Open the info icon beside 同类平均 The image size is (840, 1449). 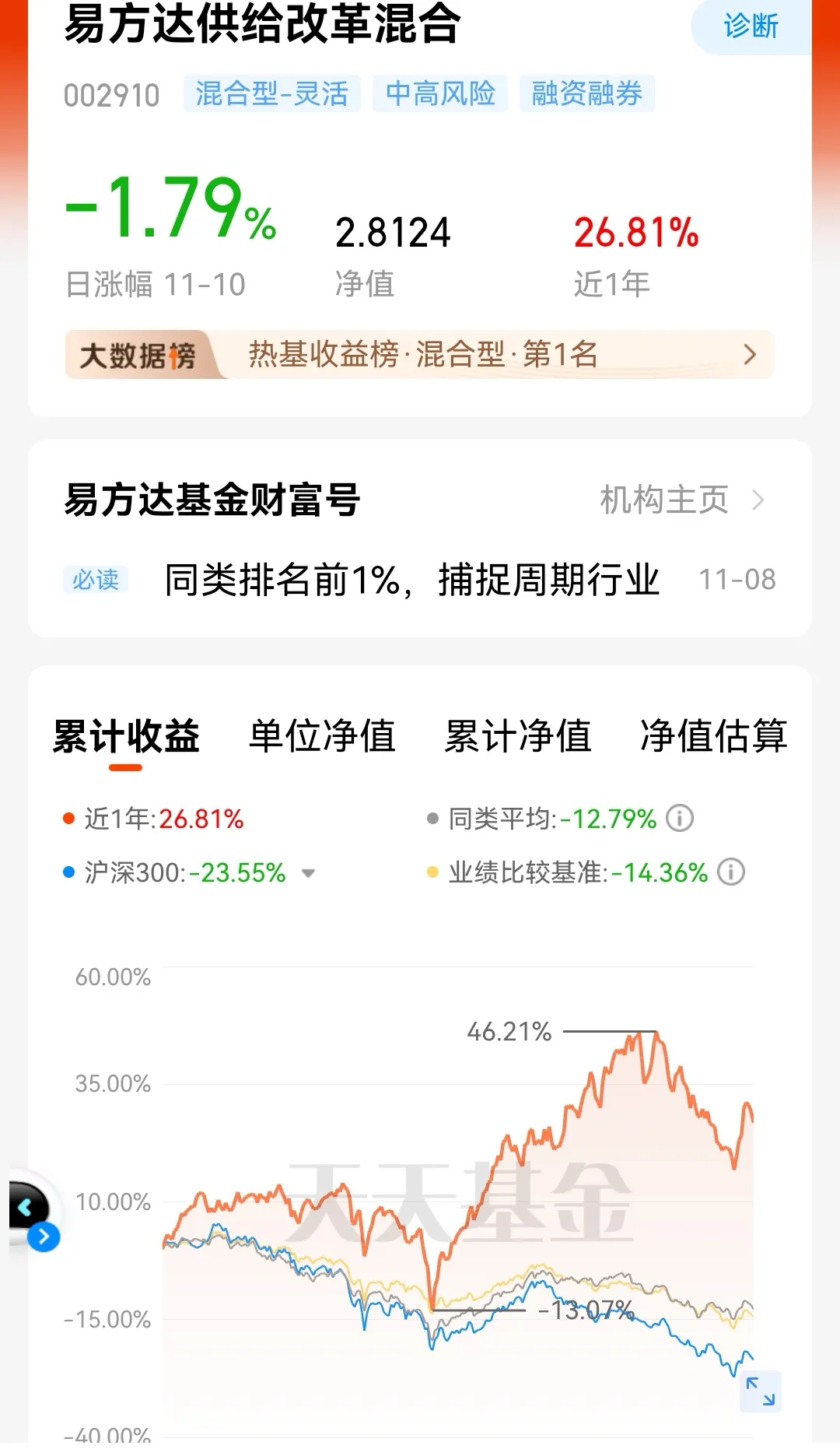point(680,819)
